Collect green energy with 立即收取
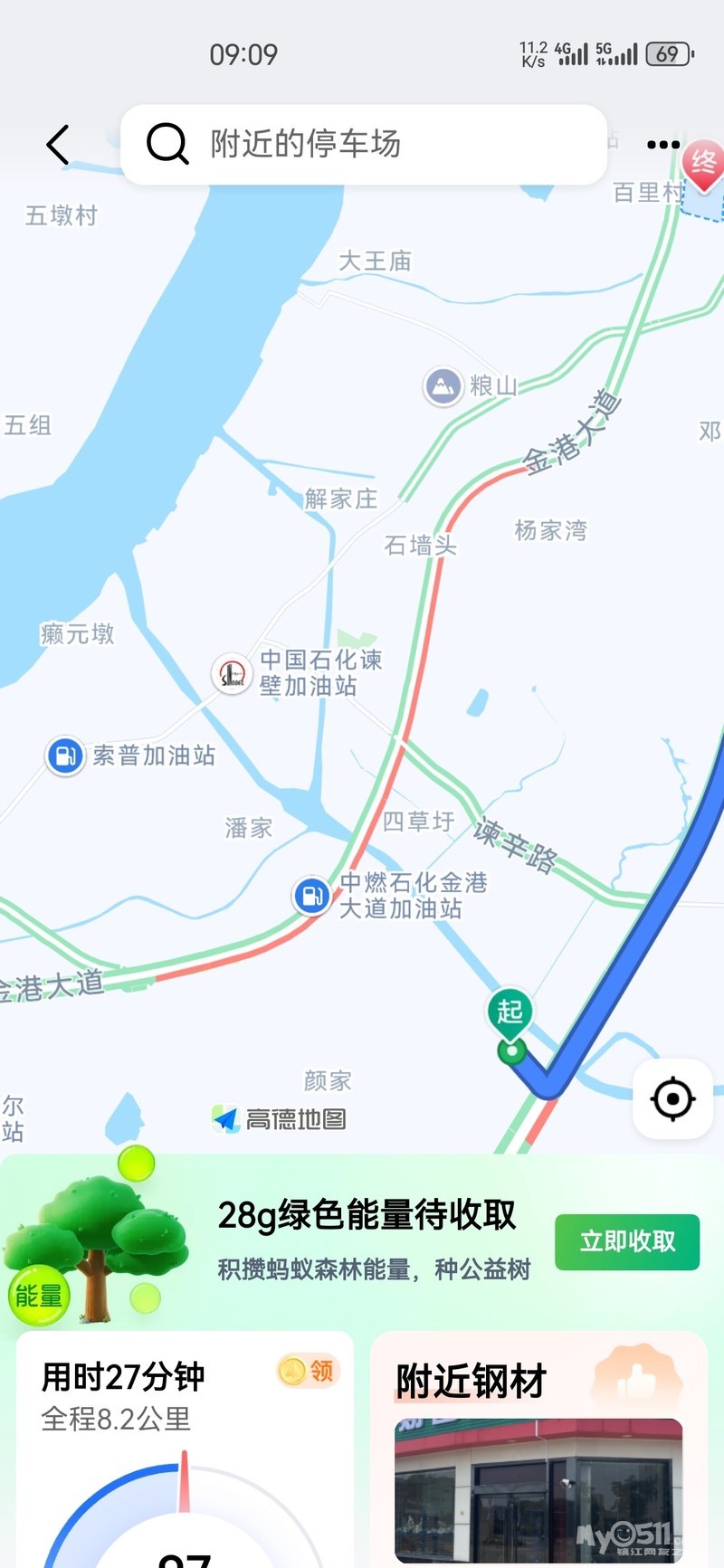Viewport: 724px width, 1568px height. [626, 1241]
